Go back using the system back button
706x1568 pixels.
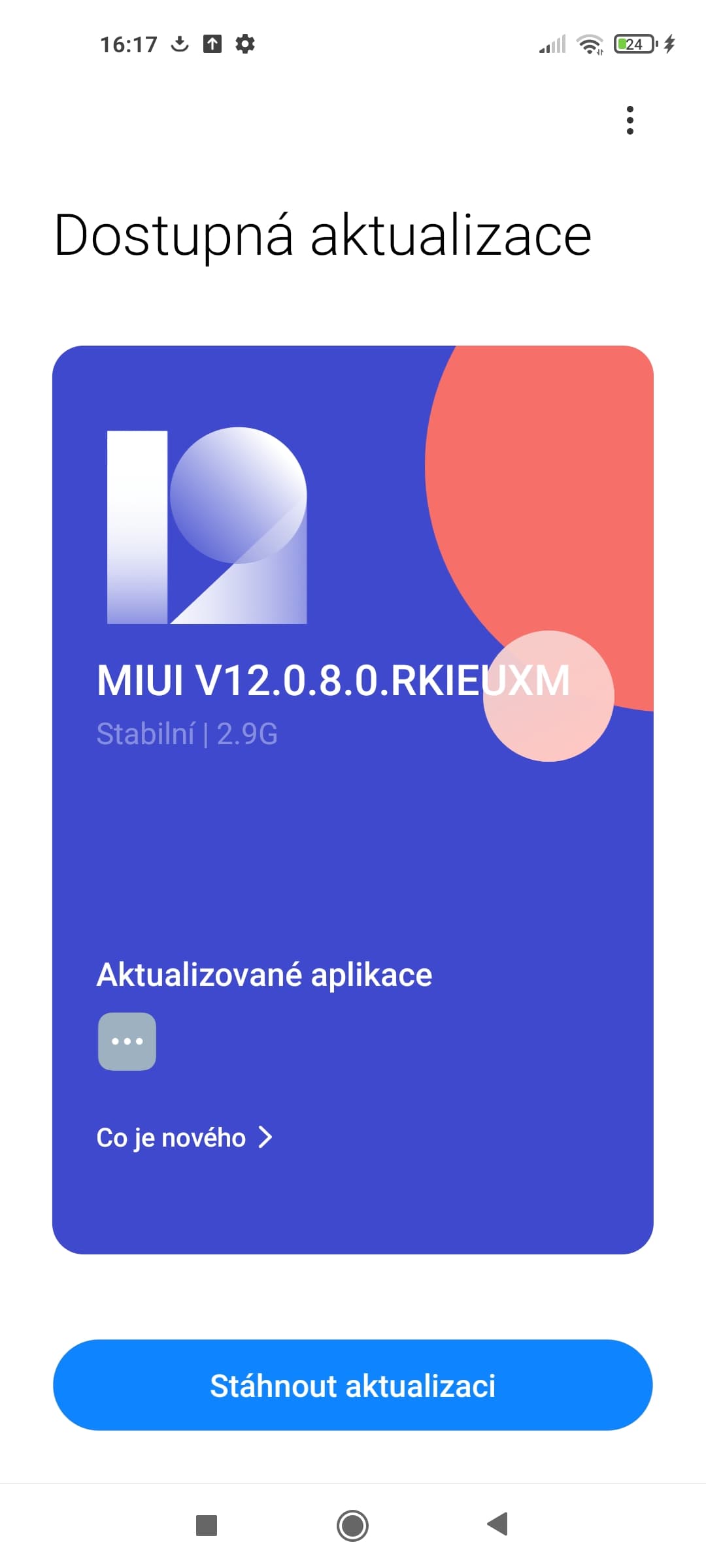pyautogui.click(x=498, y=1524)
